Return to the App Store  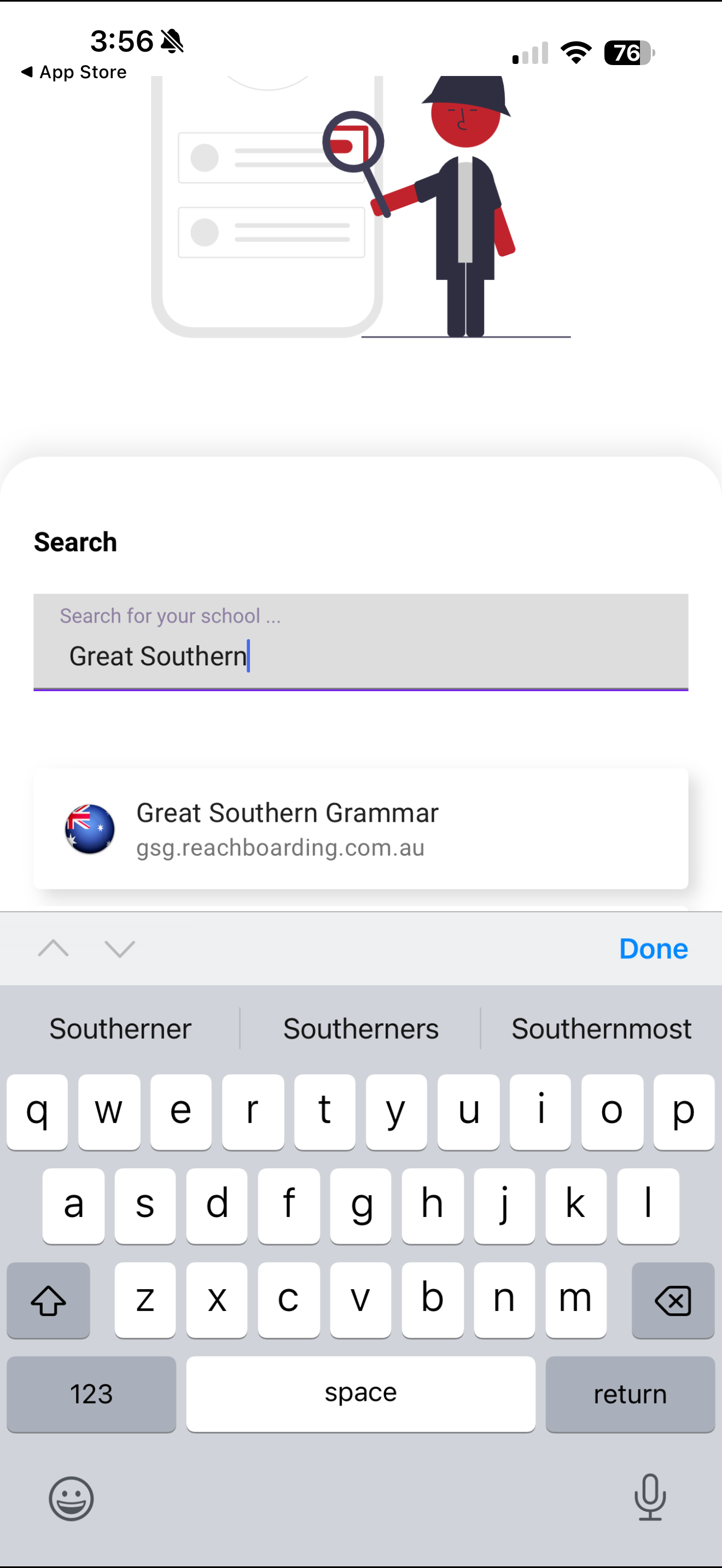[x=74, y=72]
